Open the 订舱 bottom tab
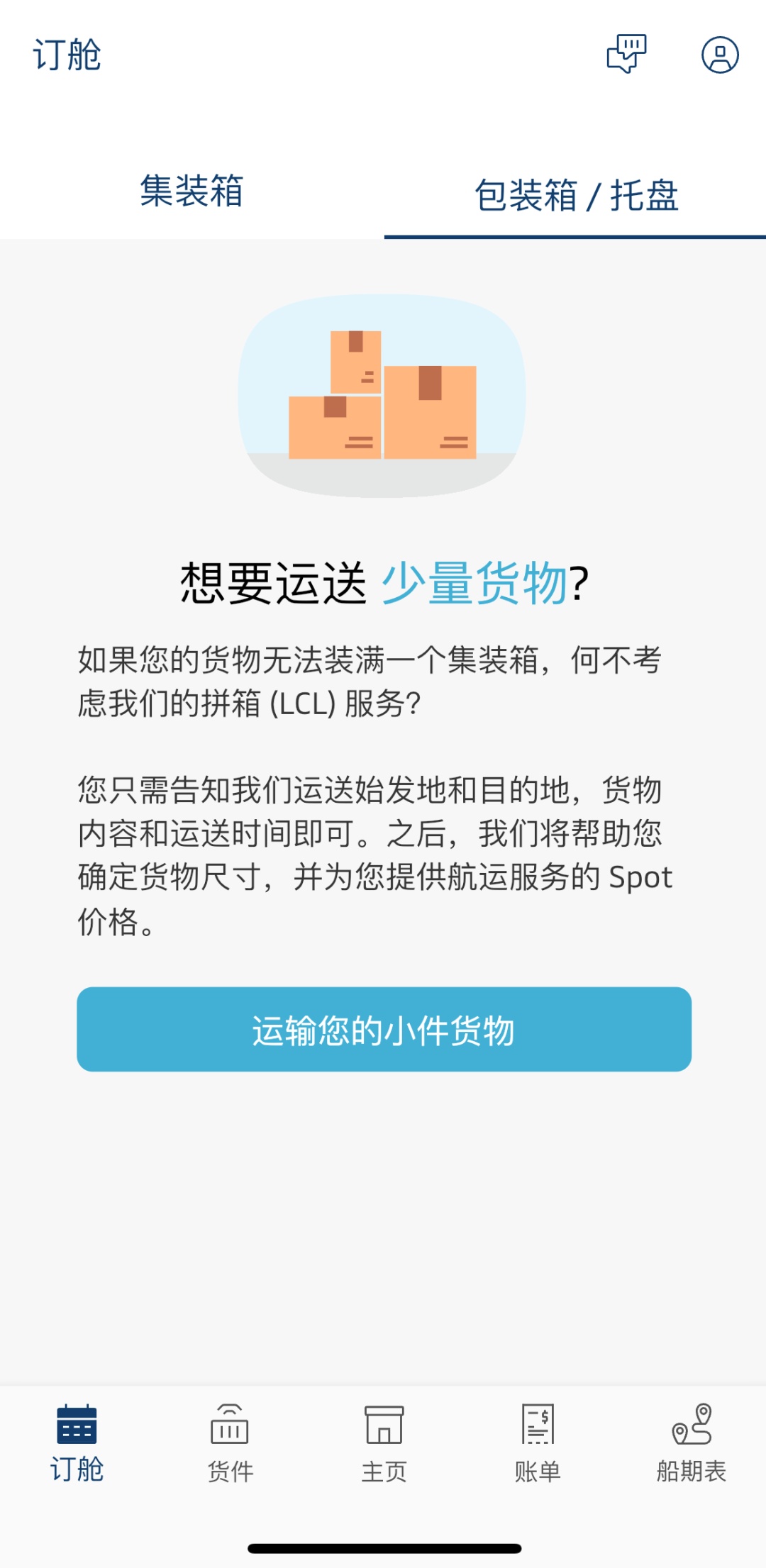Screen dimensions: 766x1568 click(77, 1443)
